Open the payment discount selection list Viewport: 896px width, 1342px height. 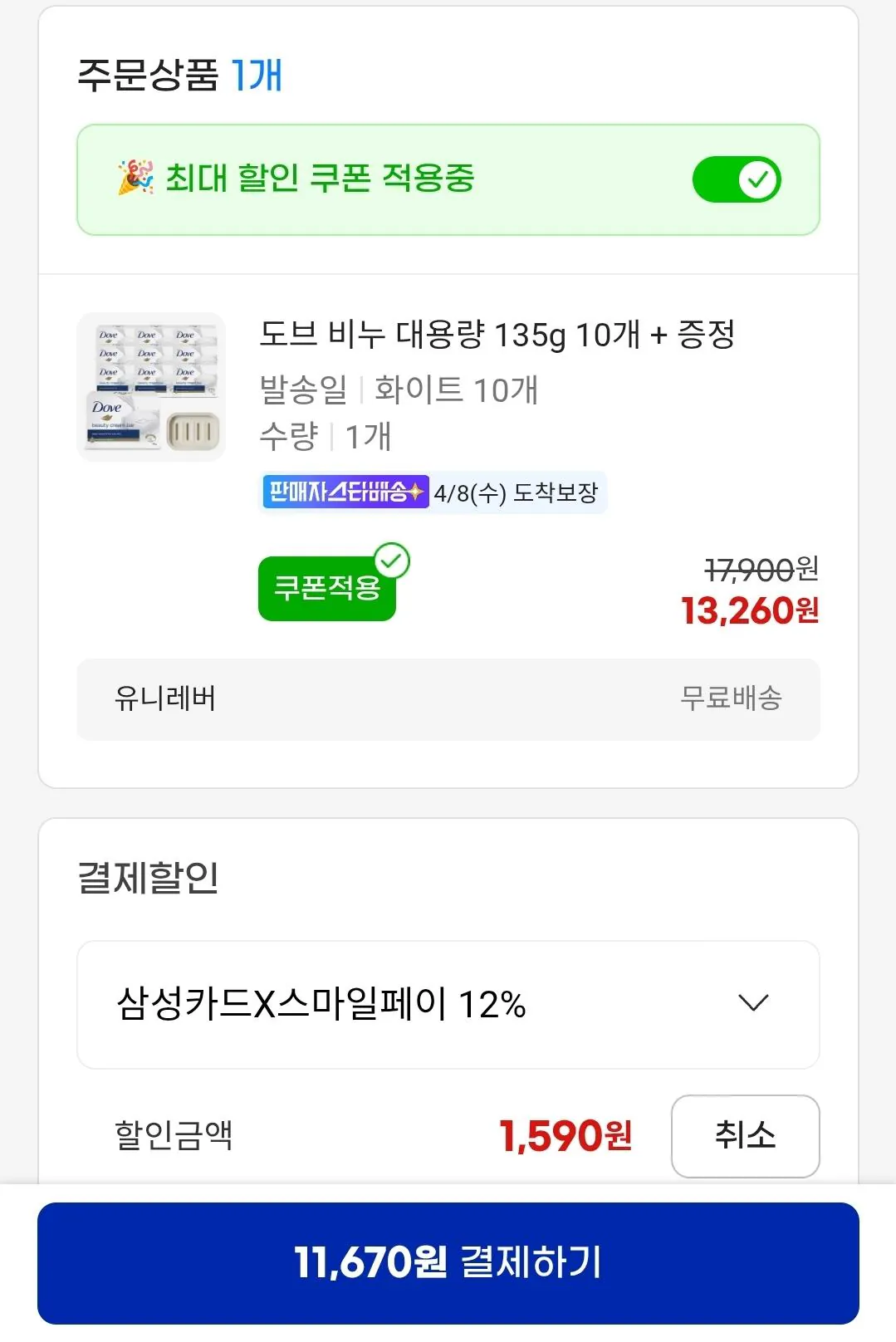pos(448,1004)
